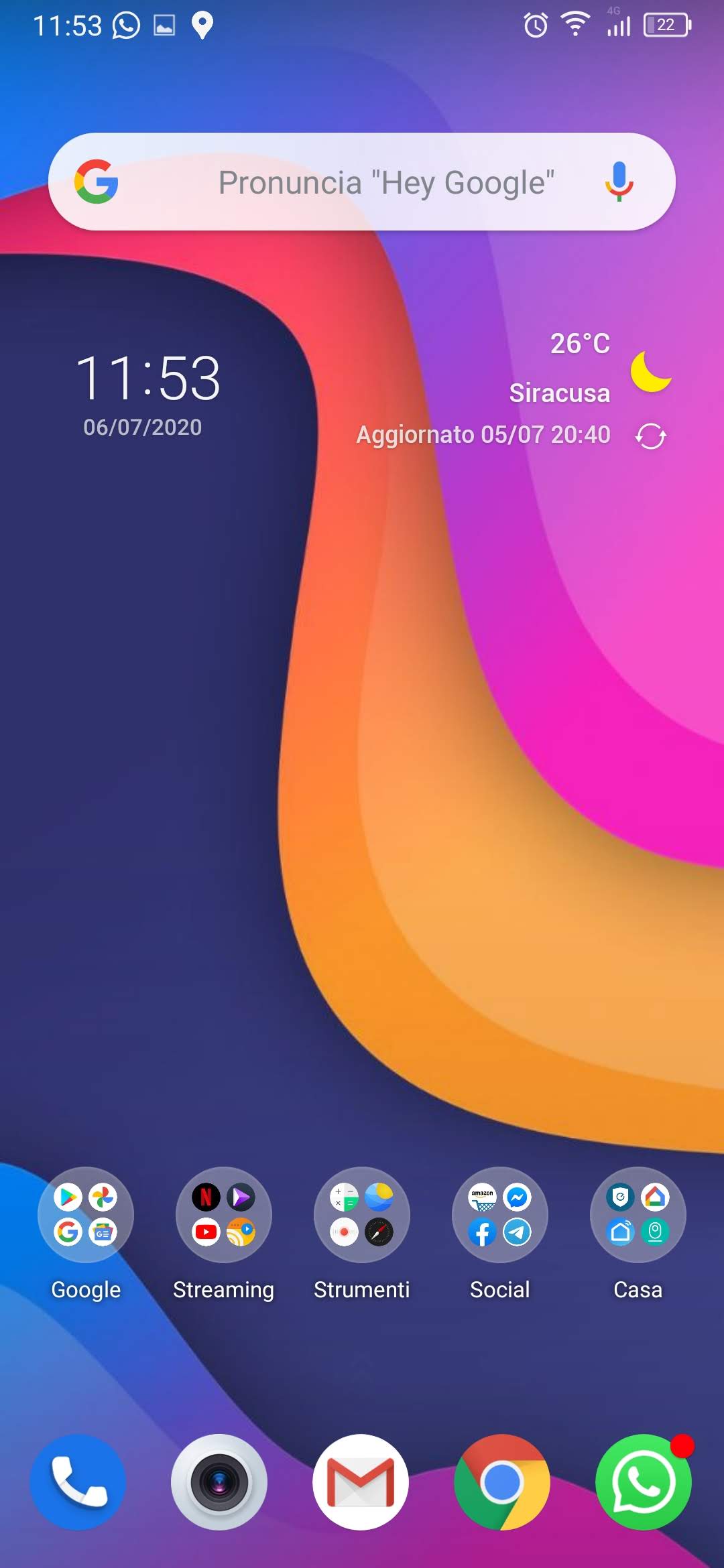Start voice search with the microphone

pos(619,182)
